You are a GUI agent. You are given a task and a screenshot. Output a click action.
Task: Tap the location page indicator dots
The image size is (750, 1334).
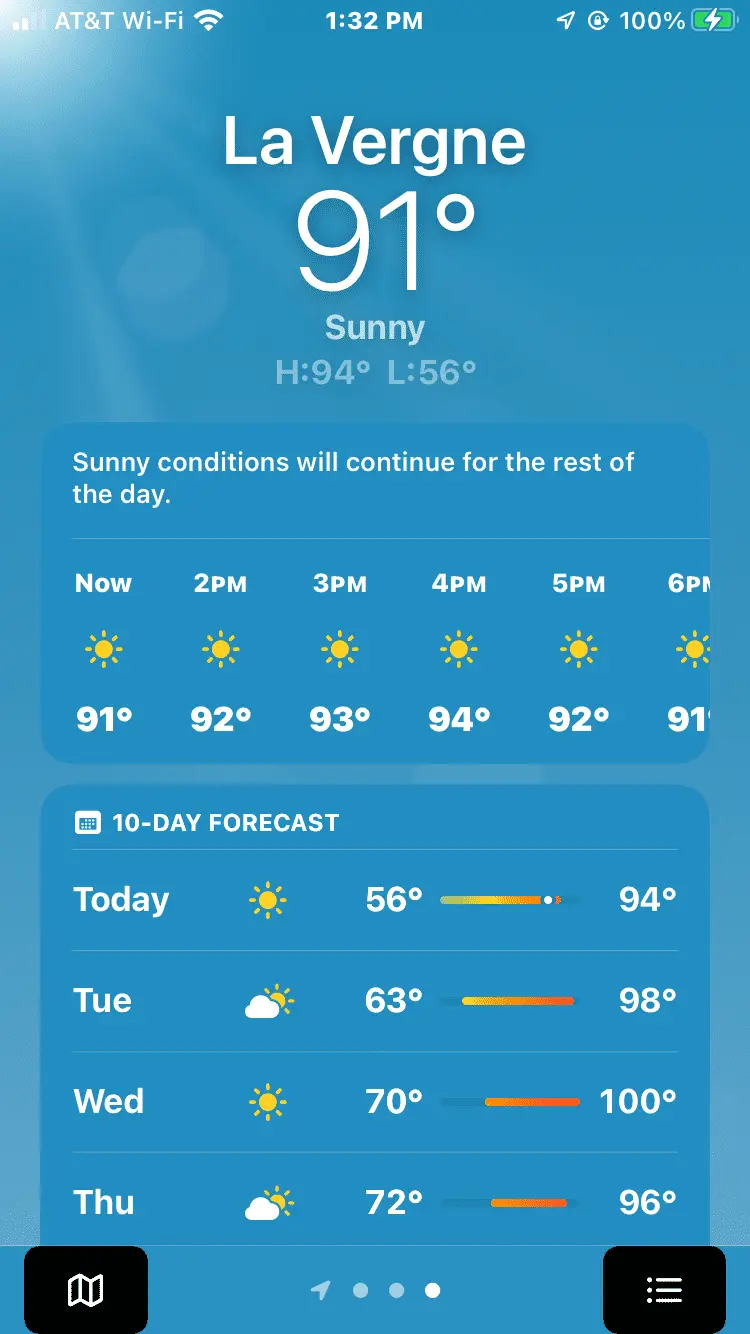pyautogui.click(x=378, y=1291)
